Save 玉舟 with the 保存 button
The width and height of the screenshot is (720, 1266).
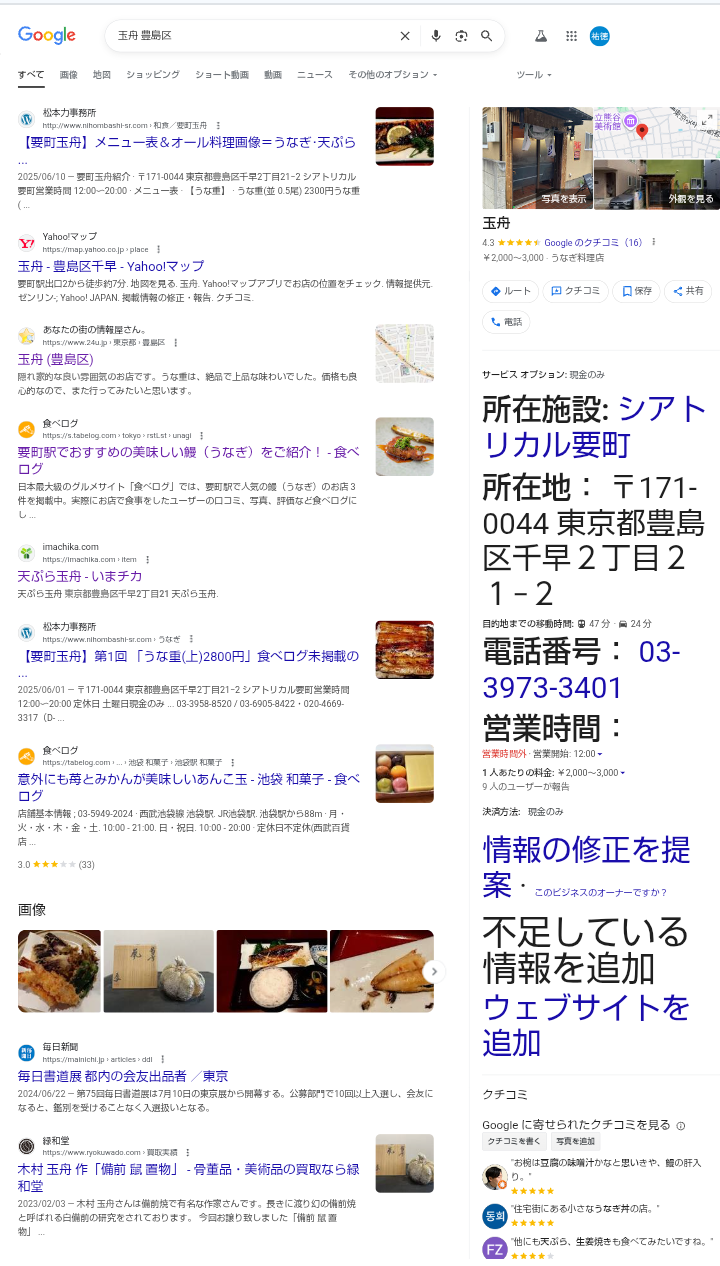click(x=636, y=291)
